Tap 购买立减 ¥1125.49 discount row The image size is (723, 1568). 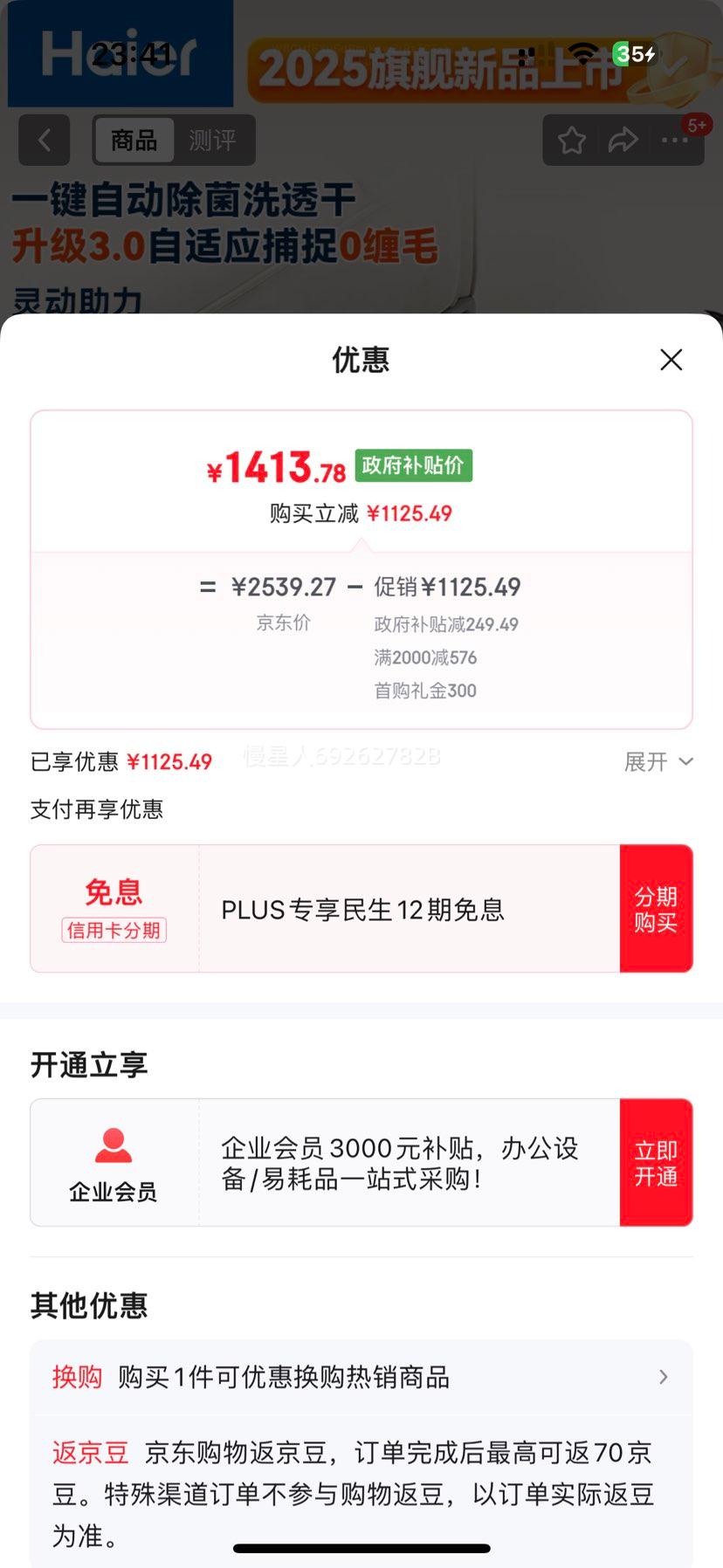tap(361, 513)
